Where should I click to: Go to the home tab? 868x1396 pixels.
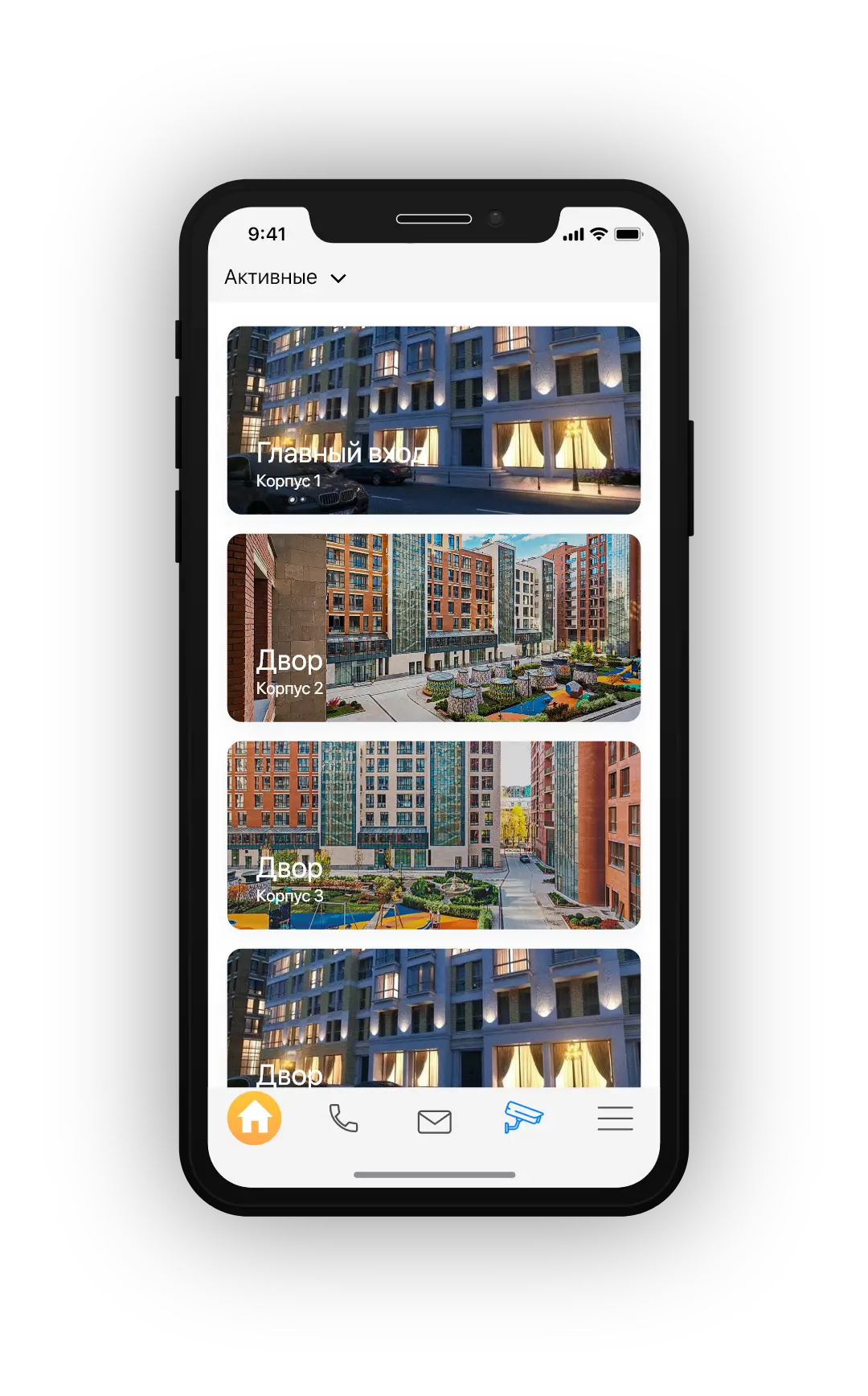point(254,1118)
